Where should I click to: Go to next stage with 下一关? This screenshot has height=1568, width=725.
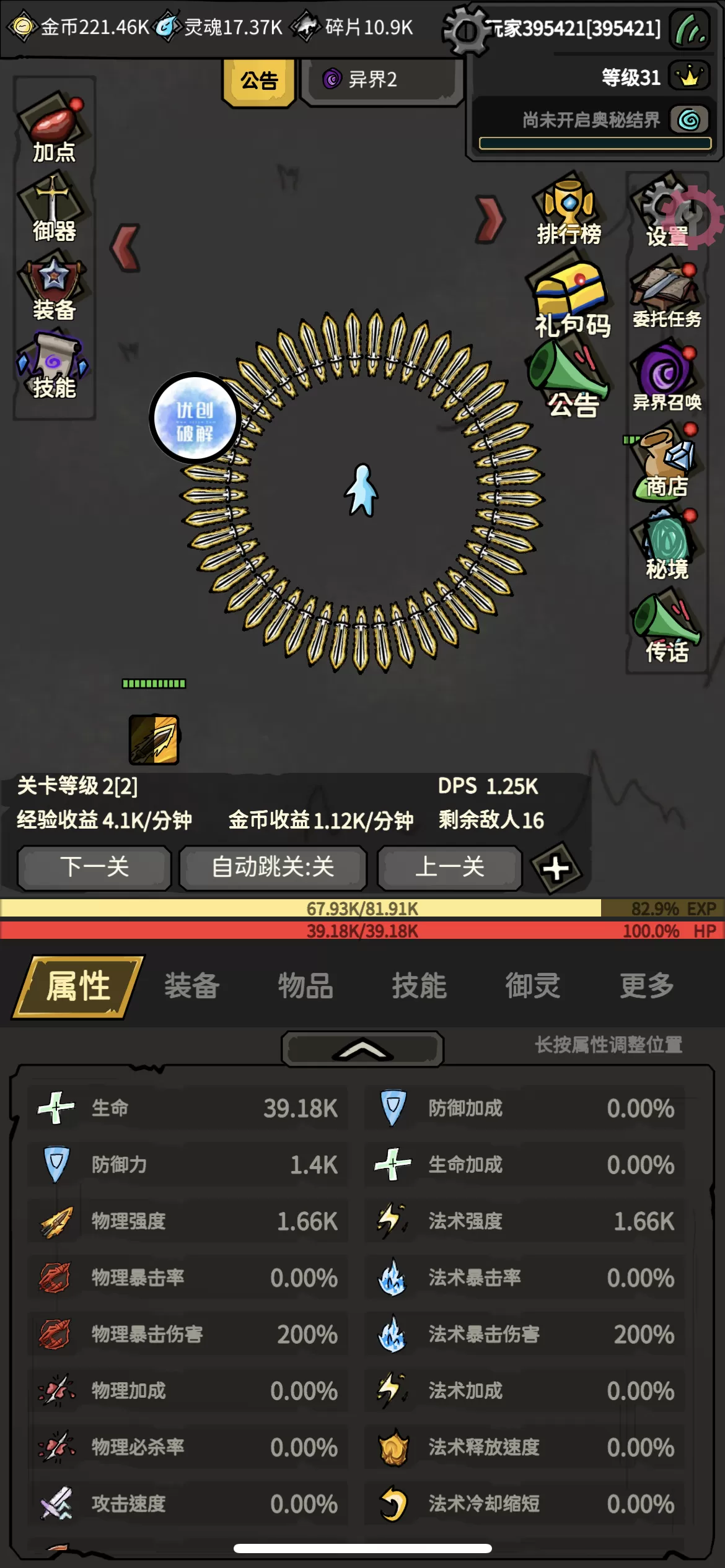pyautogui.click(x=94, y=867)
